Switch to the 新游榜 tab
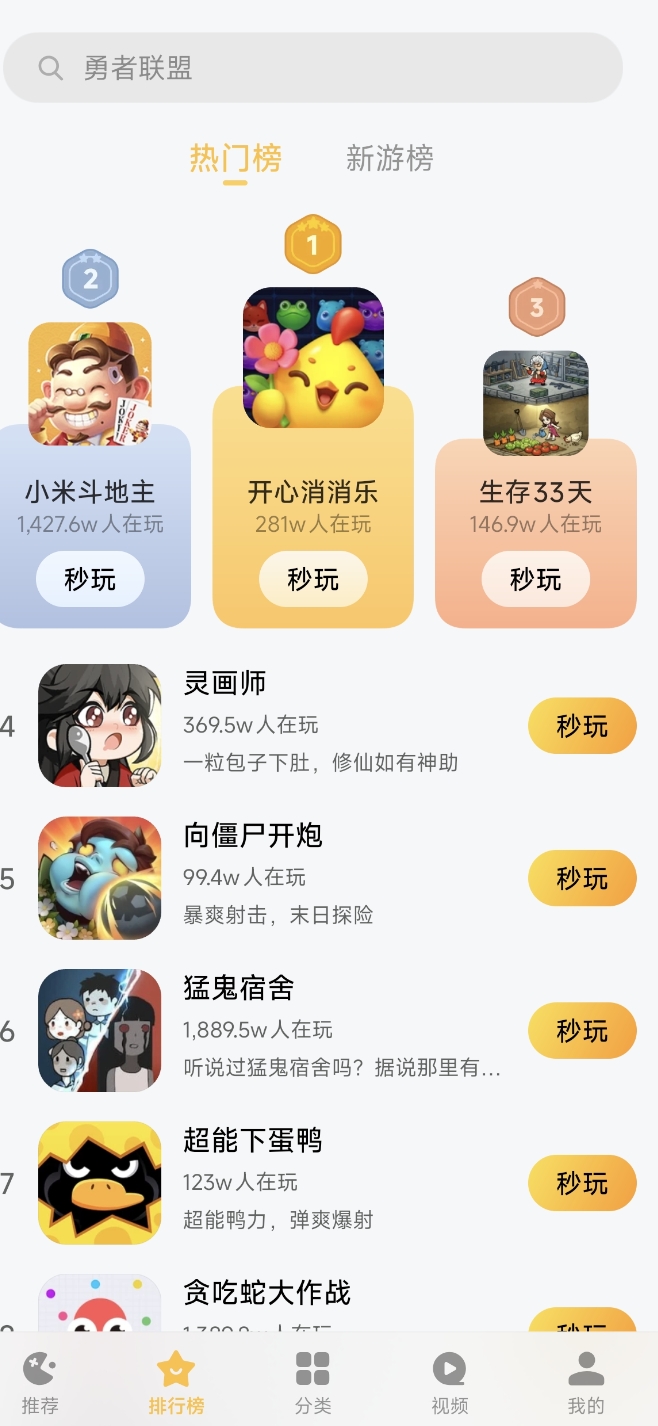The image size is (658, 1426). coord(389,158)
